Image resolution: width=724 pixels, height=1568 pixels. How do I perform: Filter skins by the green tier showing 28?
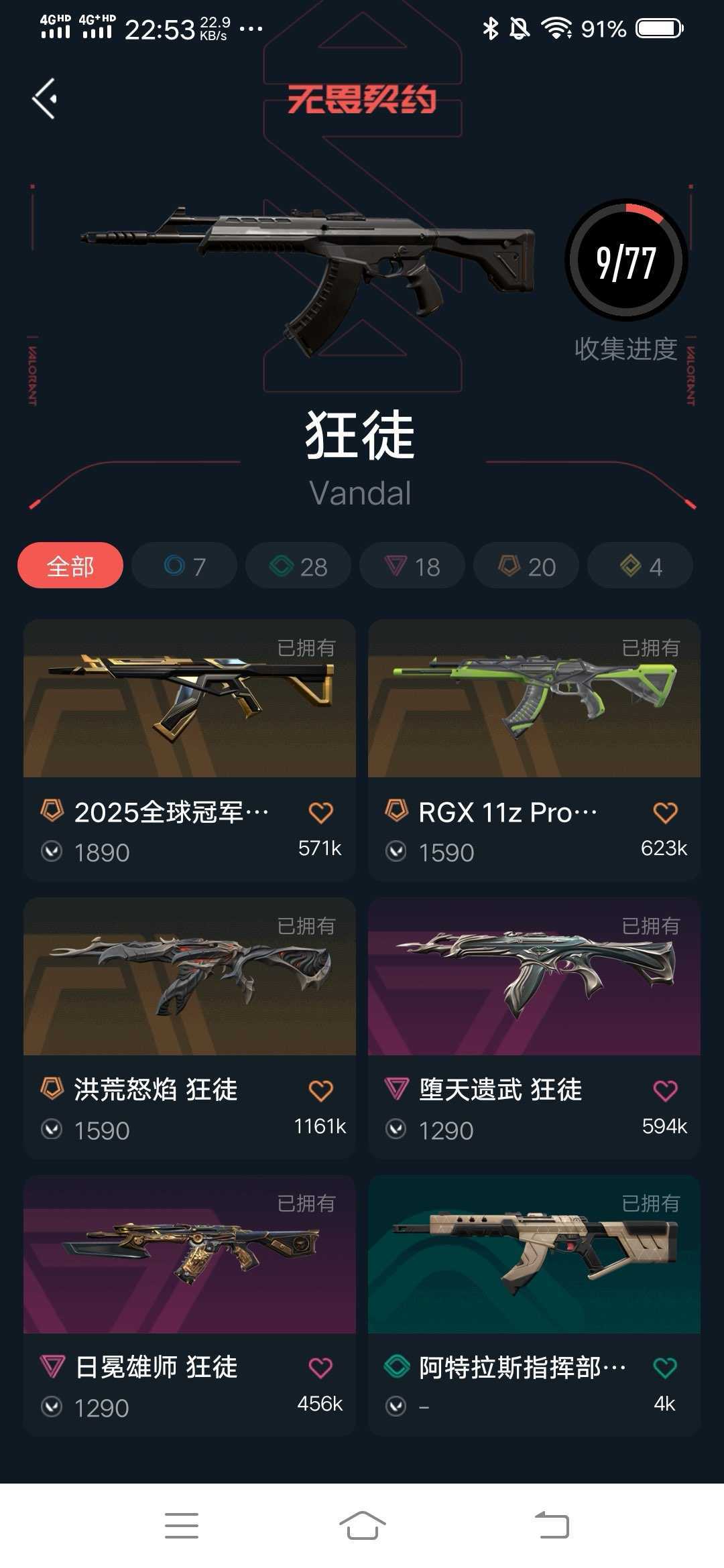pyautogui.click(x=298, y=566)
